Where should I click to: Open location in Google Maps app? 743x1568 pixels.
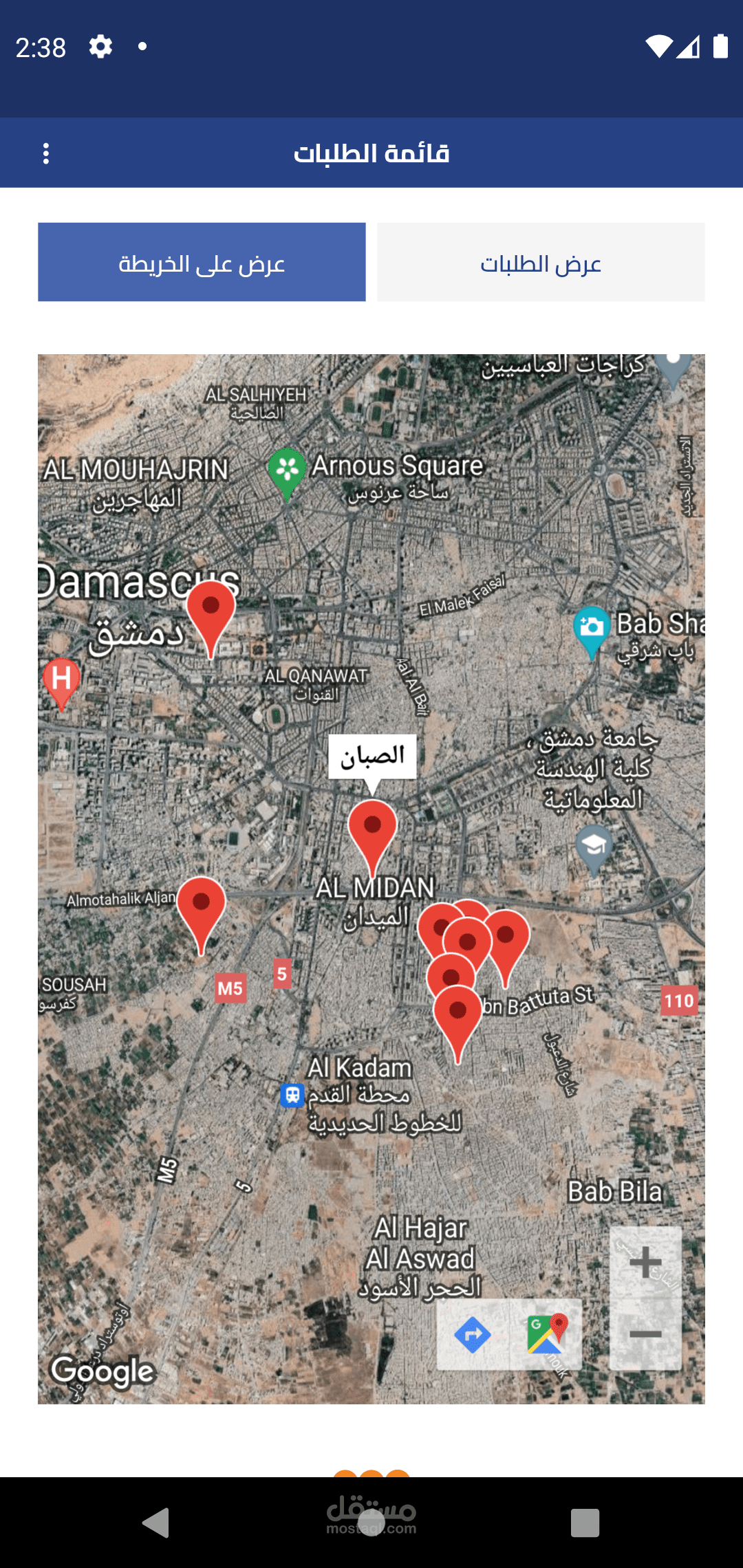(x=546, y=1335)
